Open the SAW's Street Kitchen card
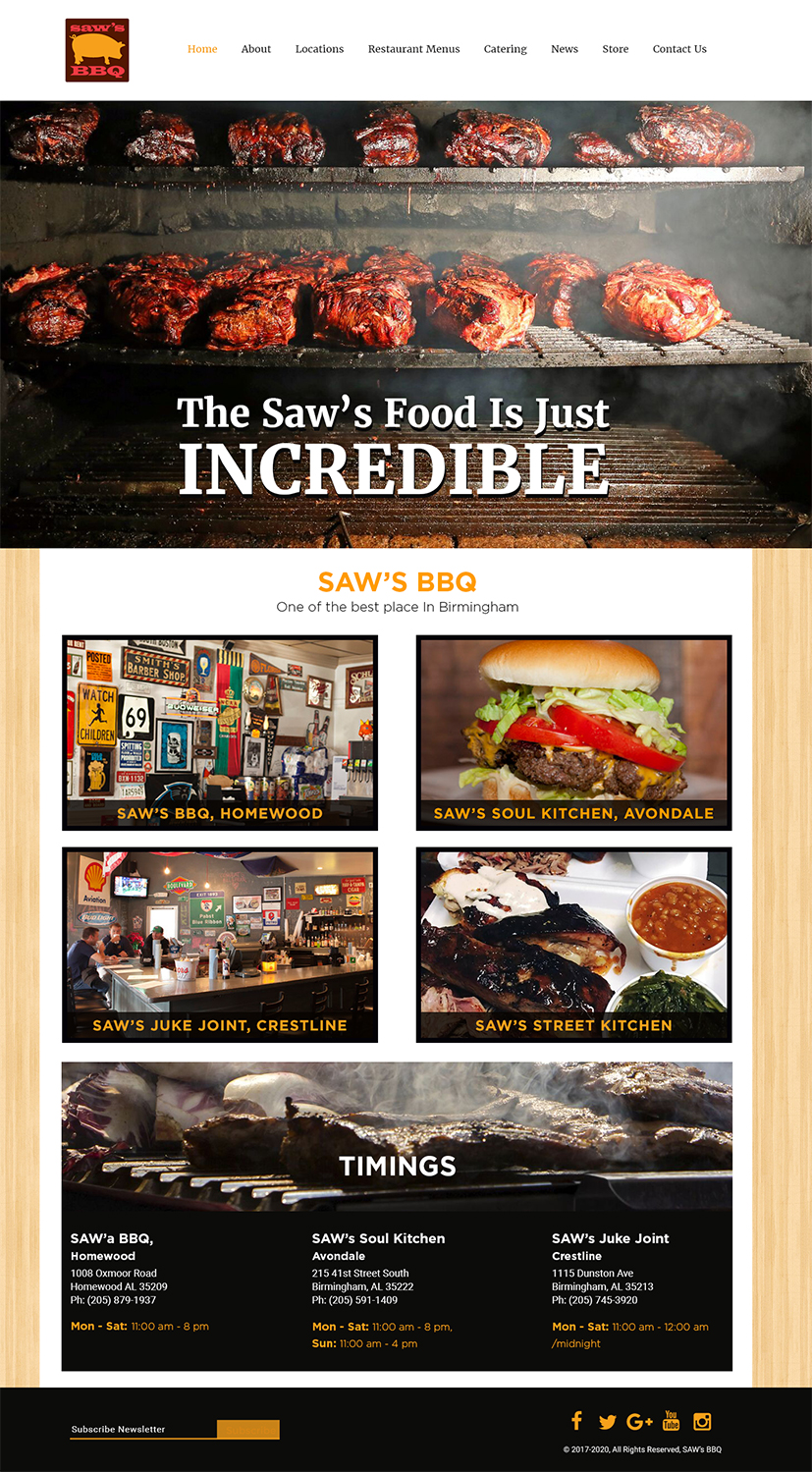This screenshot has width=812, height=1472. coord(573,945)
